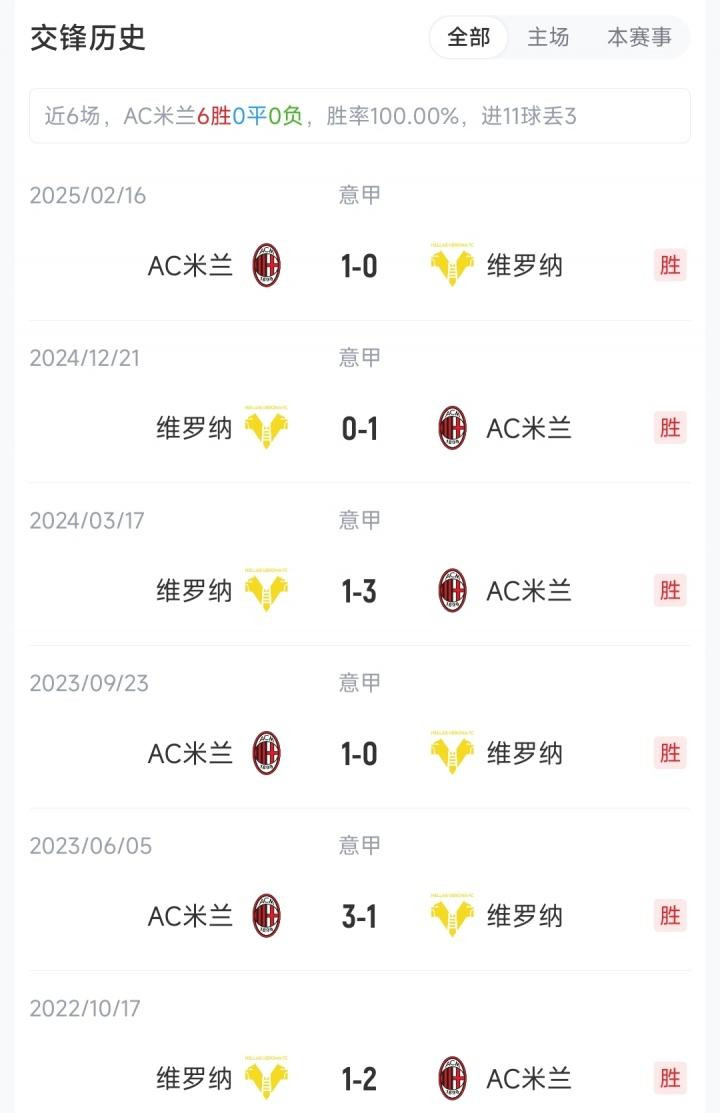This screenshot has height=1113, width=720.
Task: Open the 2025/02/16 AC米兰 1-0 维罗纳 match
Action: pos(359,265)
